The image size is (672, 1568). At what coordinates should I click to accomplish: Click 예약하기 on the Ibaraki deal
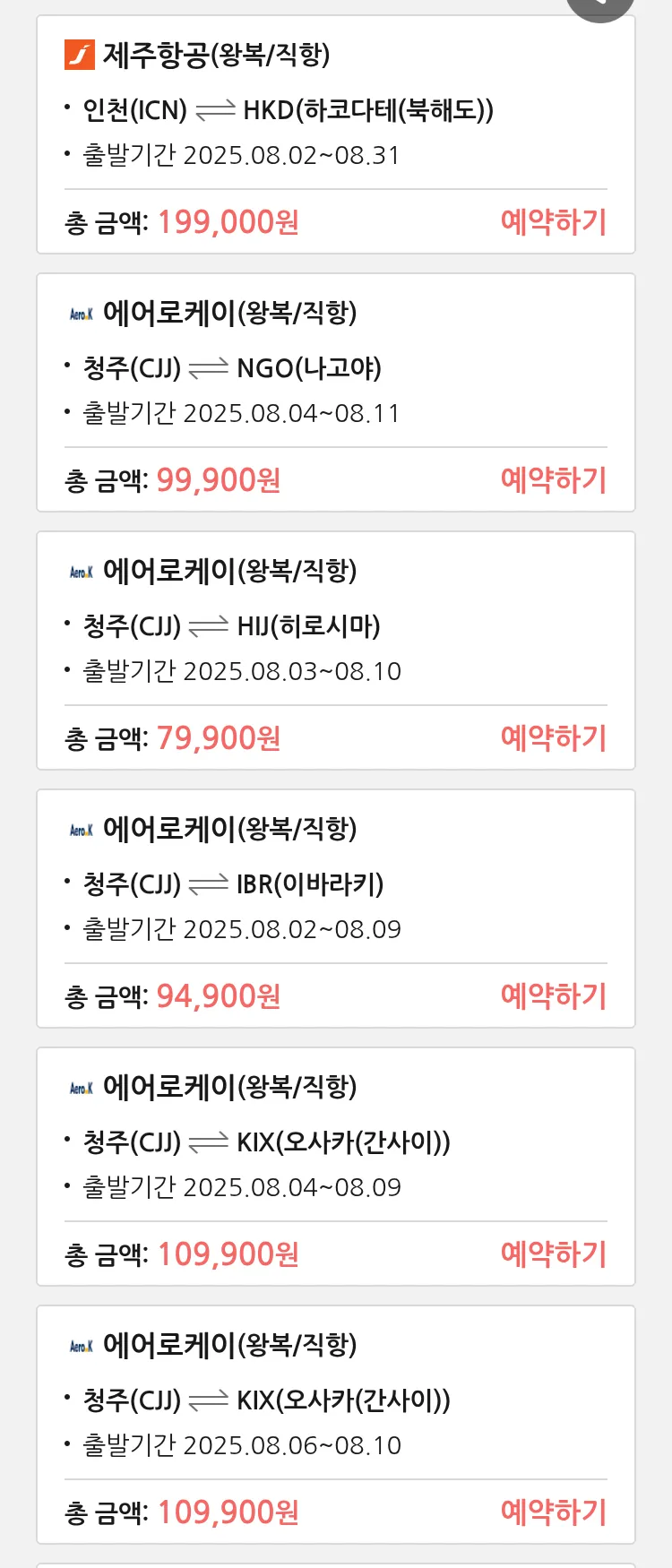pyautogui.click(x=554, y=996)
